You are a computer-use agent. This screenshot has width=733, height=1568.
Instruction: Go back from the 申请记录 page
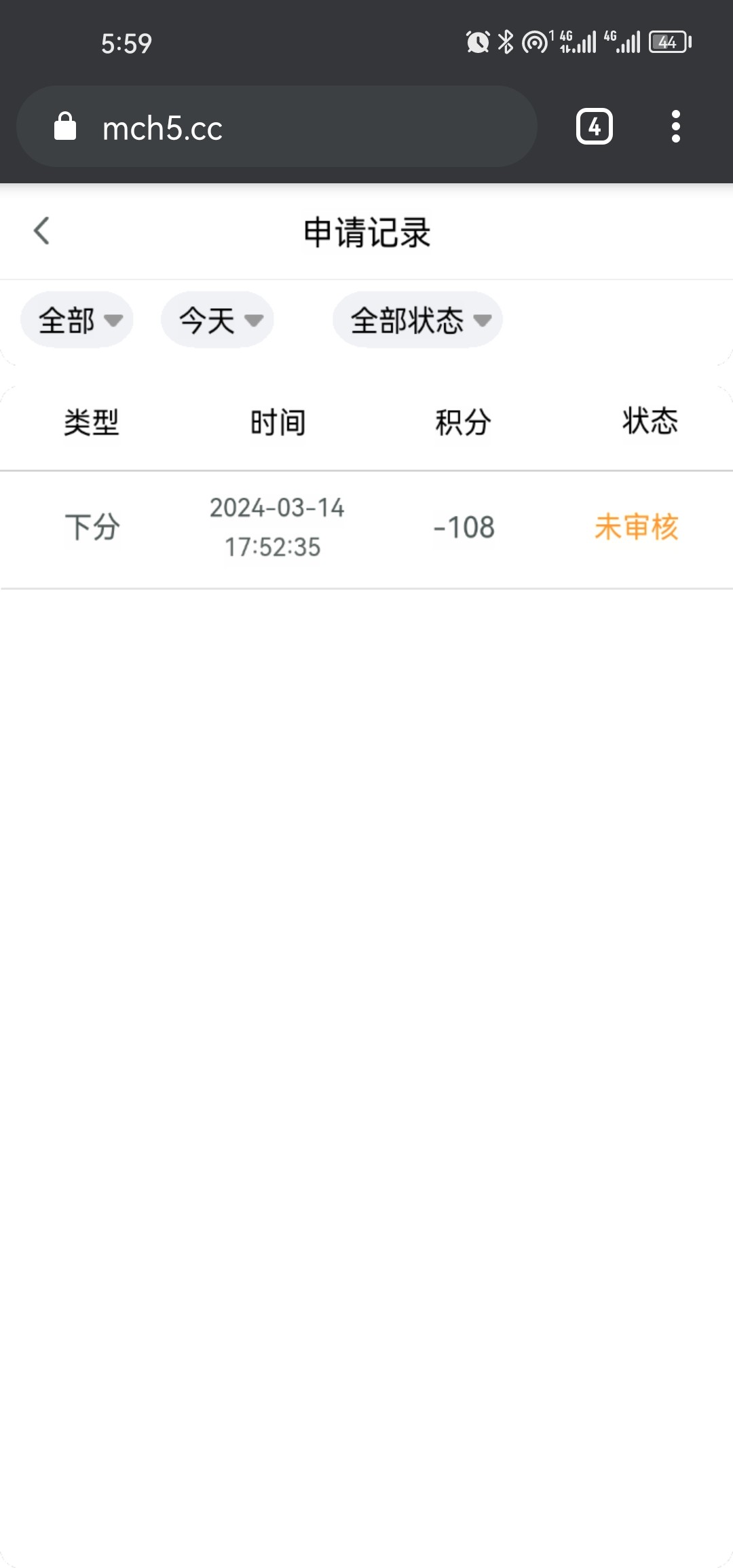click(x=42, y=231)
